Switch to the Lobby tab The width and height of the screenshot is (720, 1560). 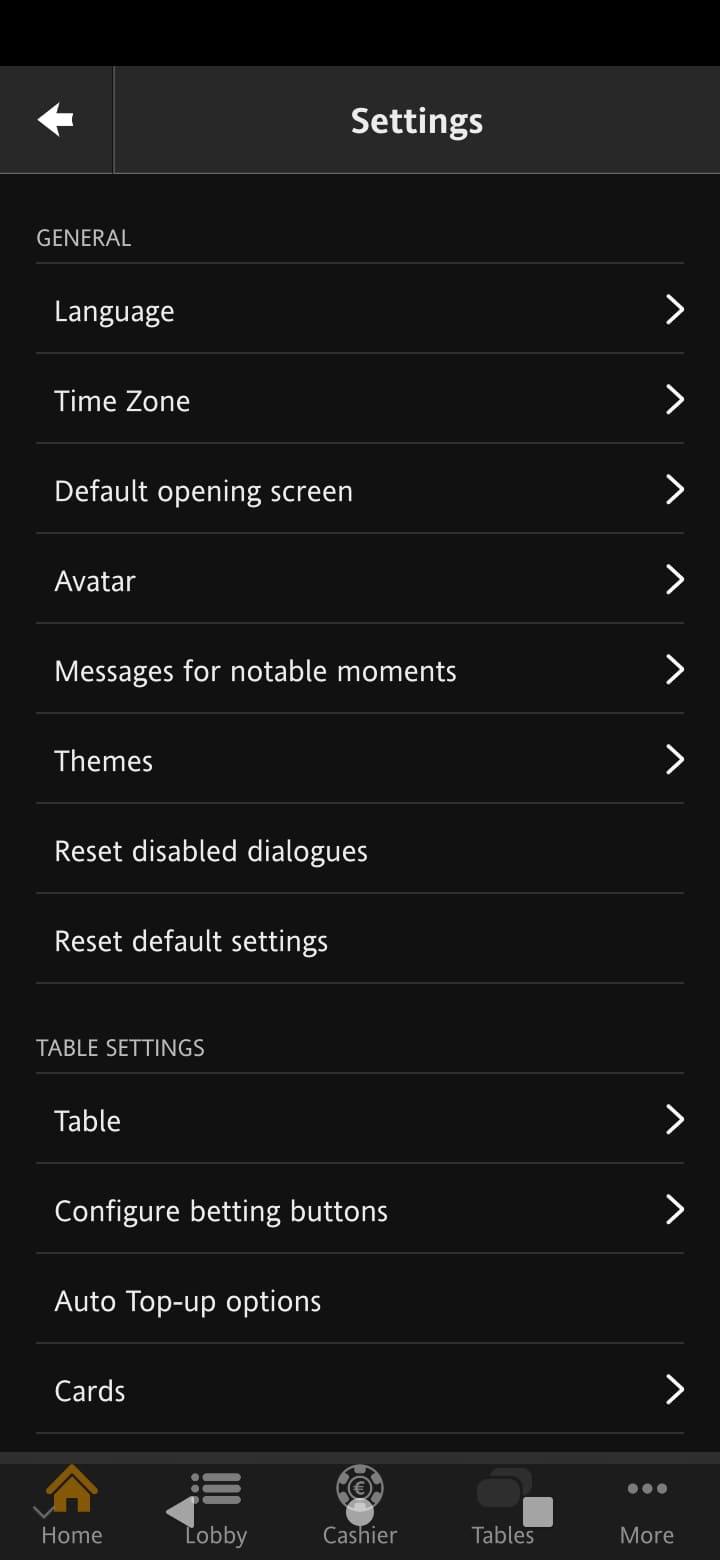216,1506
